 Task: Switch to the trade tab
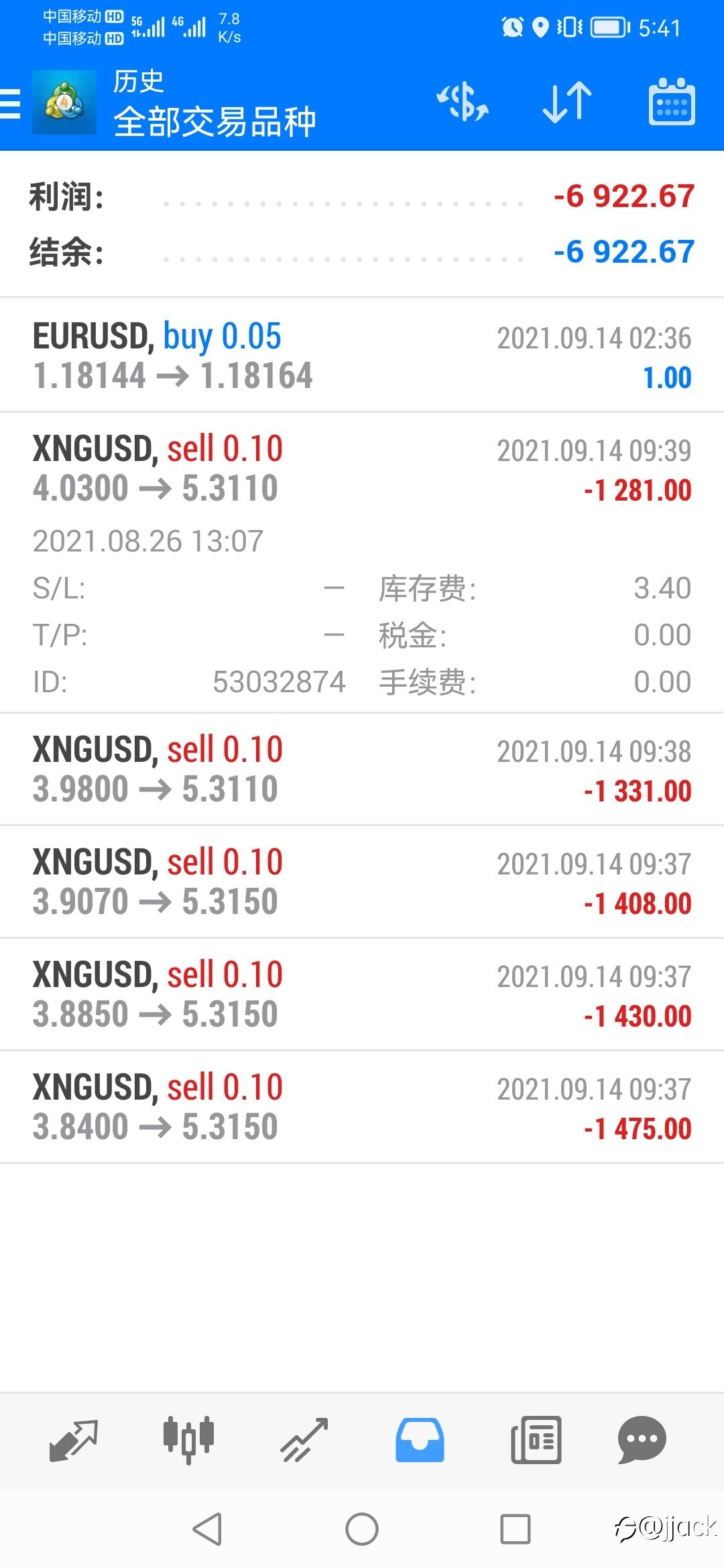[304, 1439]
